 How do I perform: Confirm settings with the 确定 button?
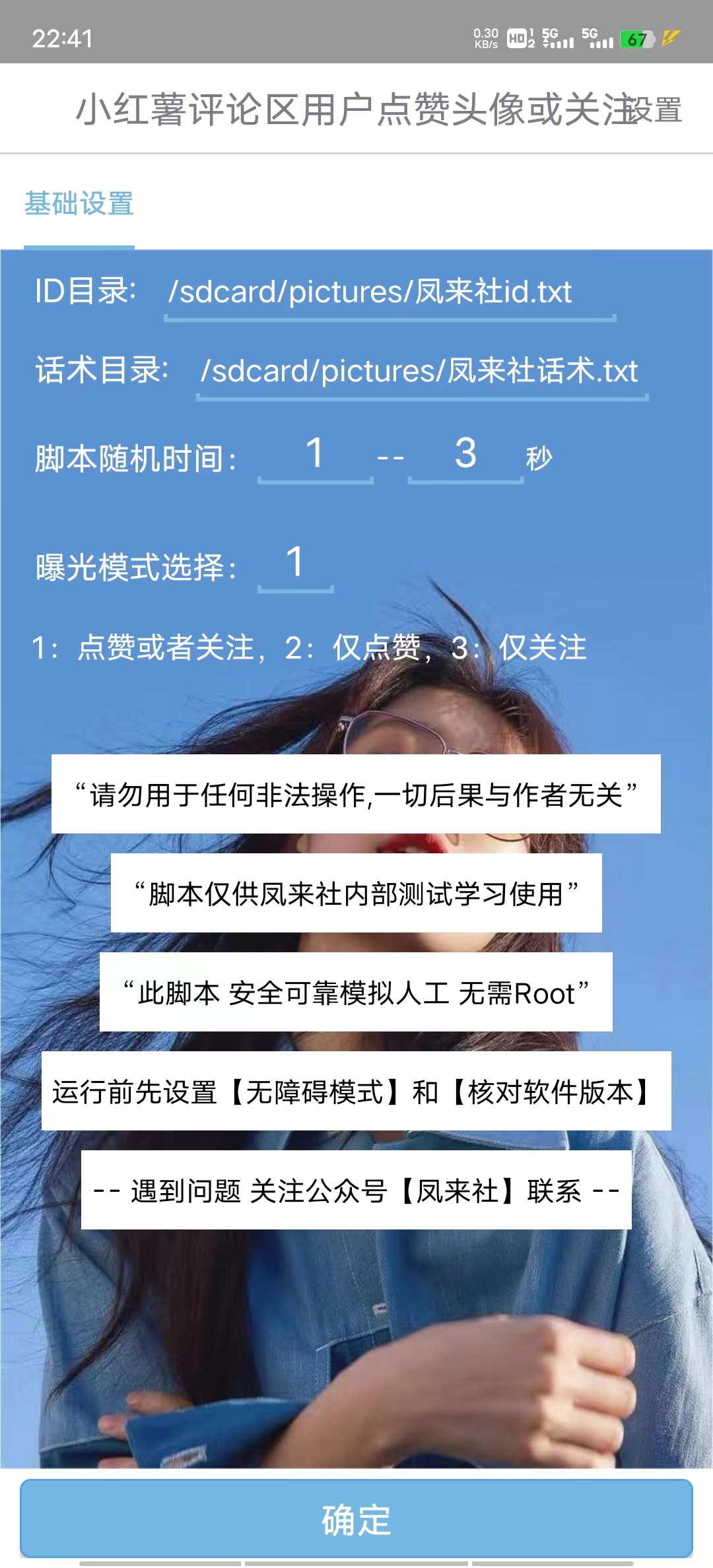coord(356,1519)
